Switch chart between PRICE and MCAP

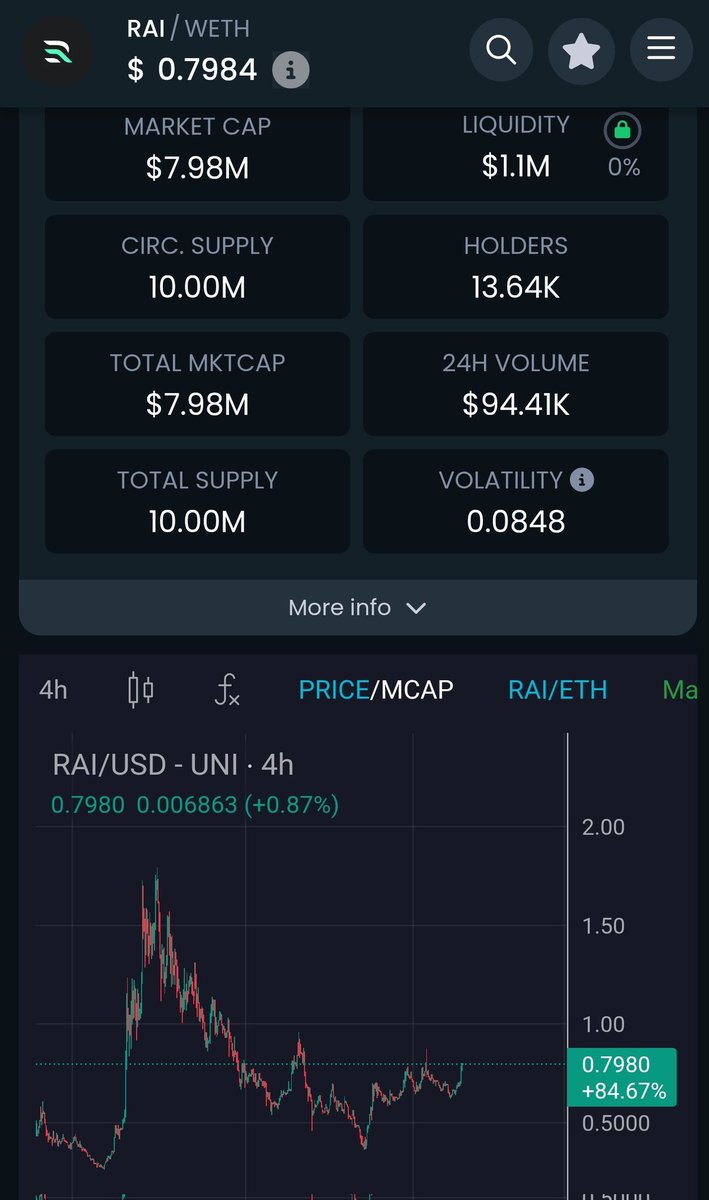(376, 690)
